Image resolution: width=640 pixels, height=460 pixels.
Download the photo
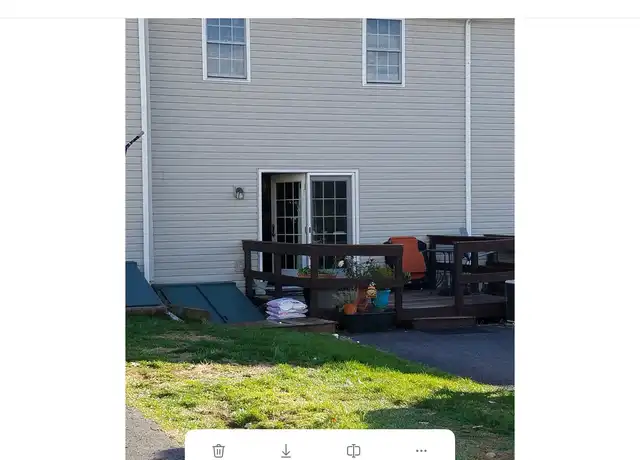tap(286, 451)
